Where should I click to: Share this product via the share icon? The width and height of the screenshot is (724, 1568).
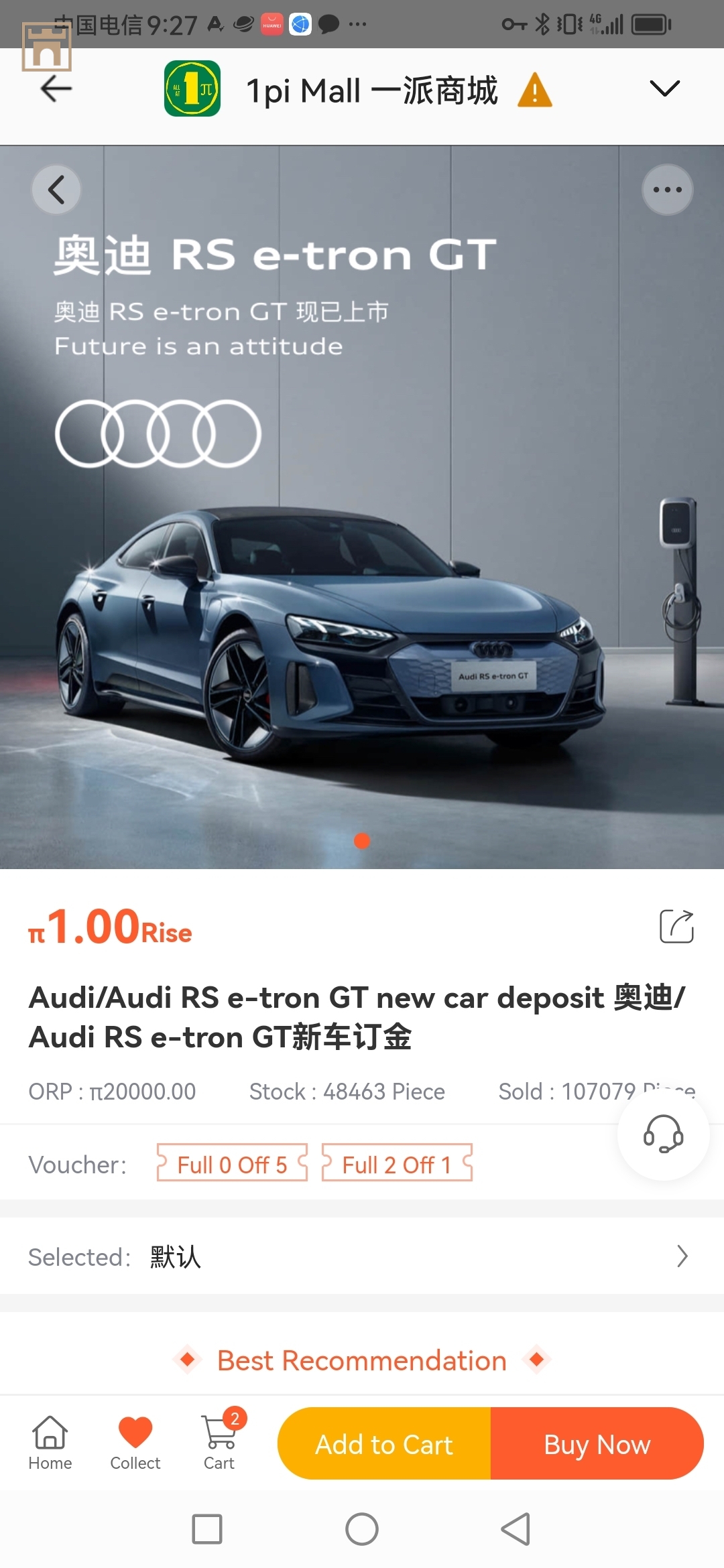[x=676, y=927]
